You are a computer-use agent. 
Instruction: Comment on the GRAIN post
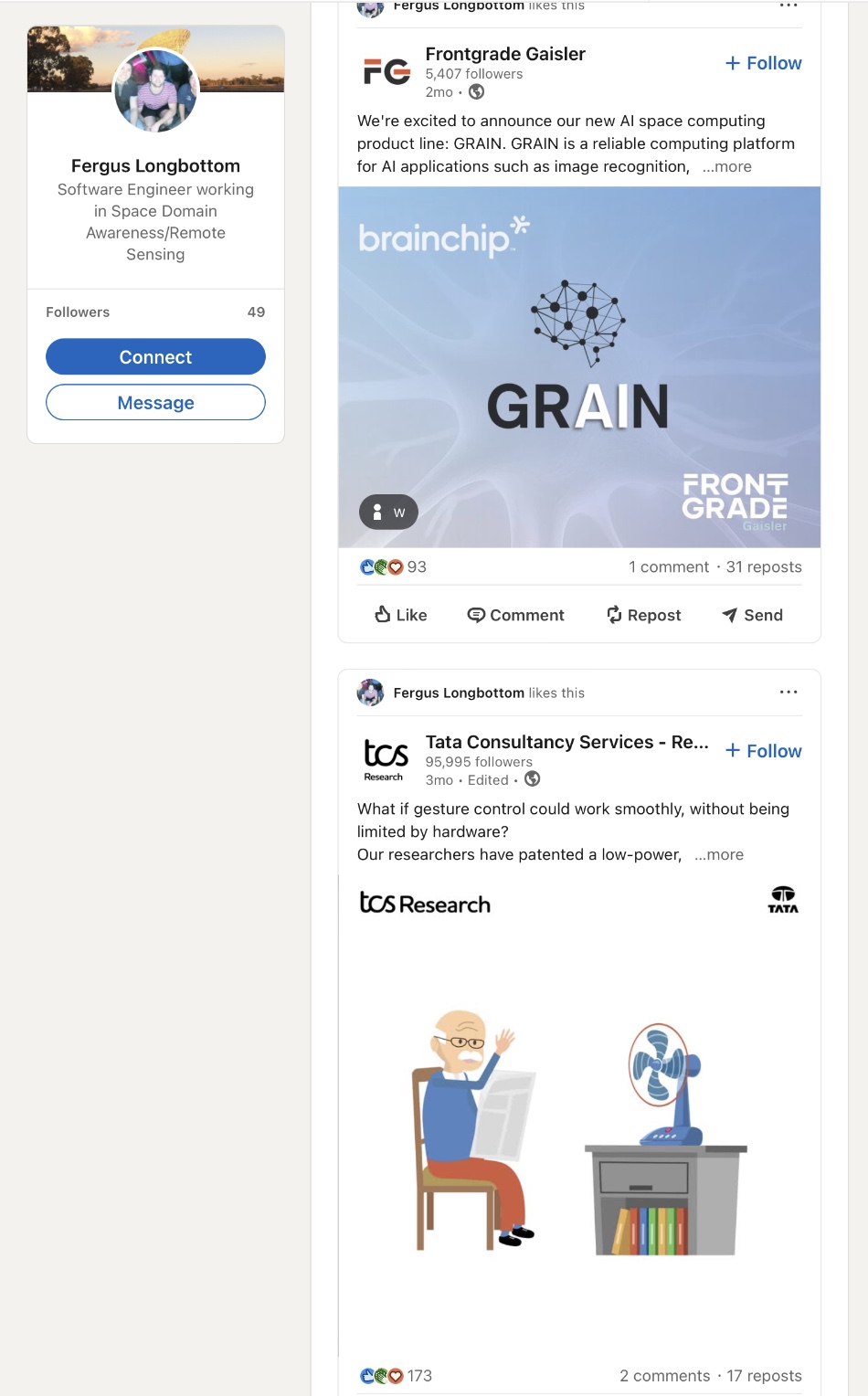coord(516,615)
